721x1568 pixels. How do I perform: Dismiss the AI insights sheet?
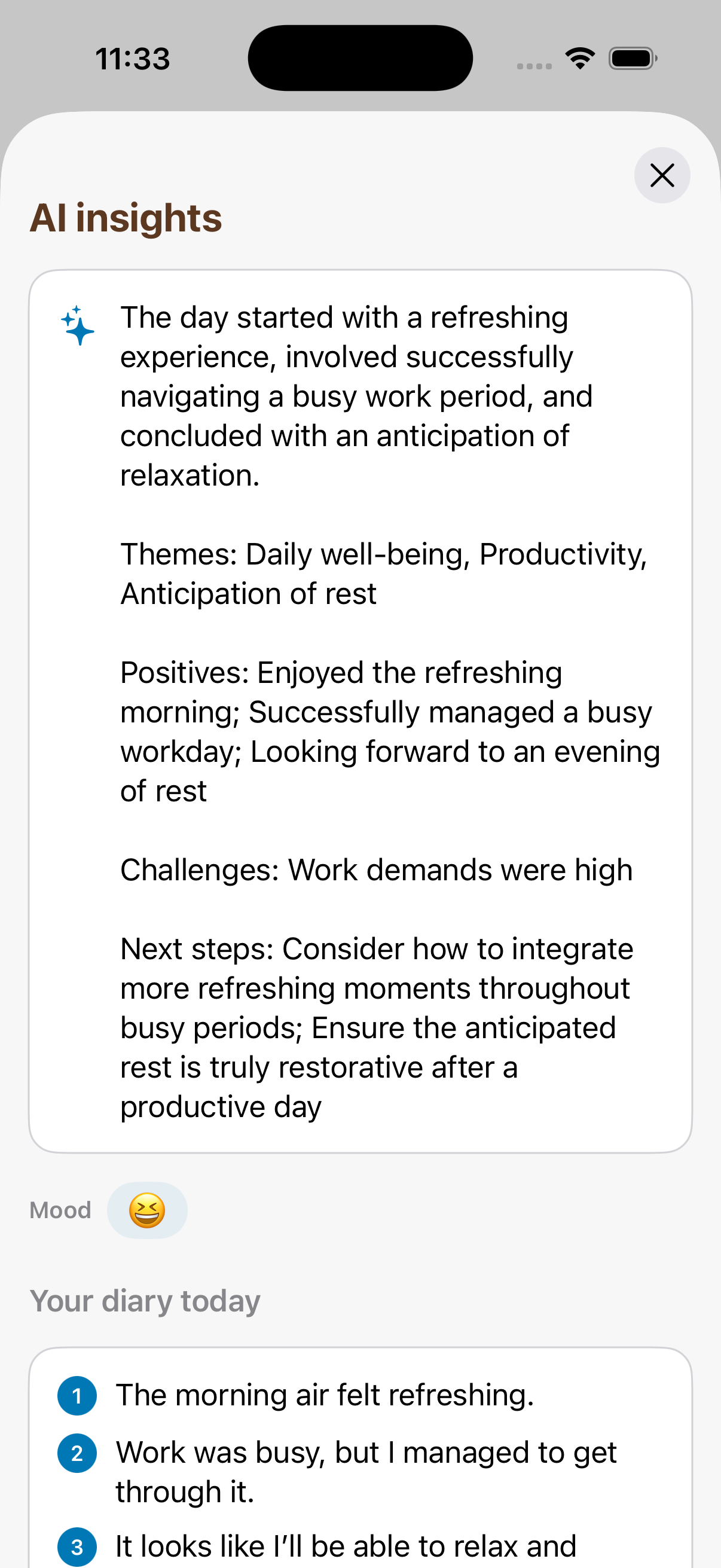[661, 175]
